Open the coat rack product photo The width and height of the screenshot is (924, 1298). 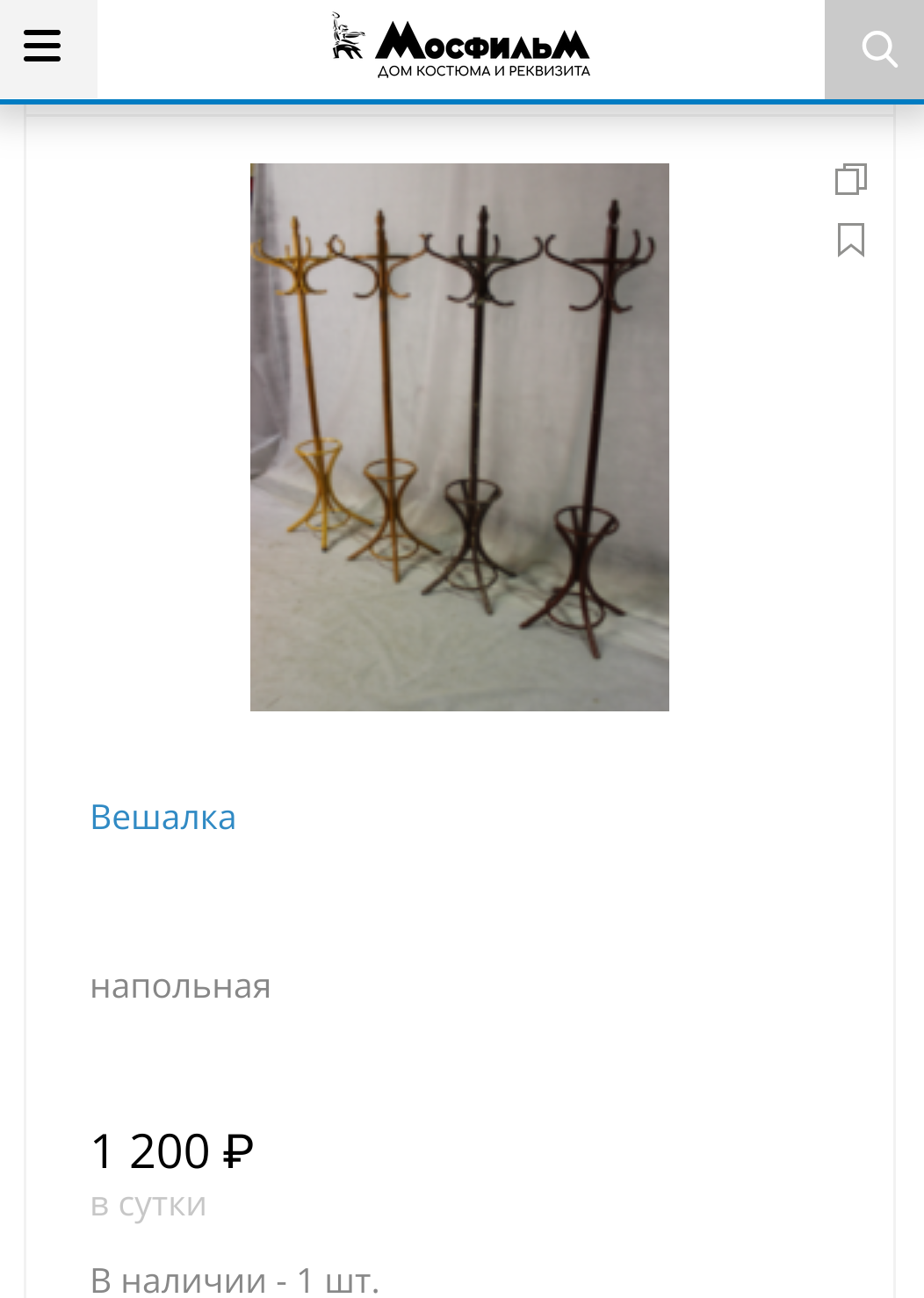459,436
